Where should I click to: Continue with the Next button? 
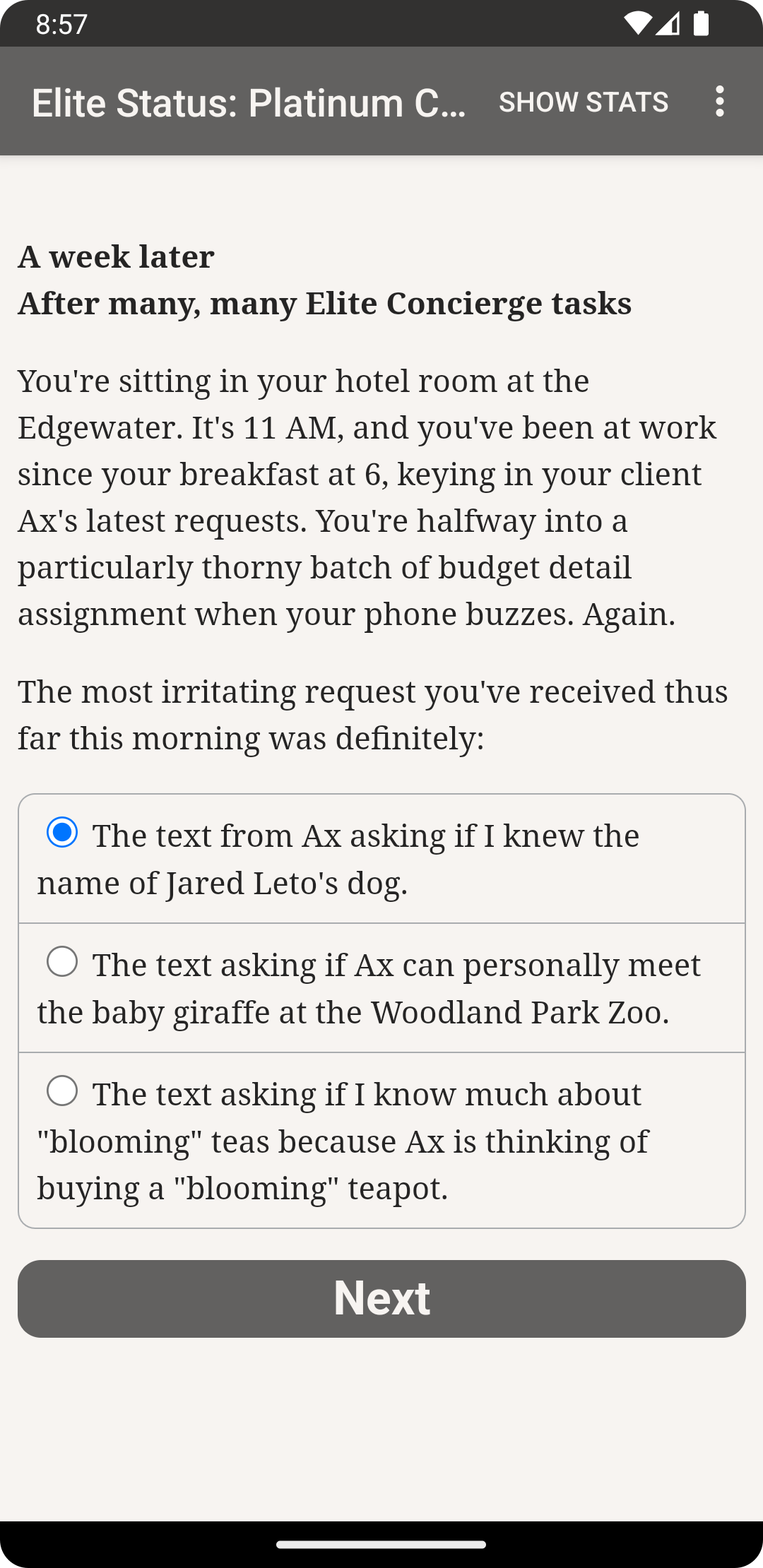tap(381, 1298)
